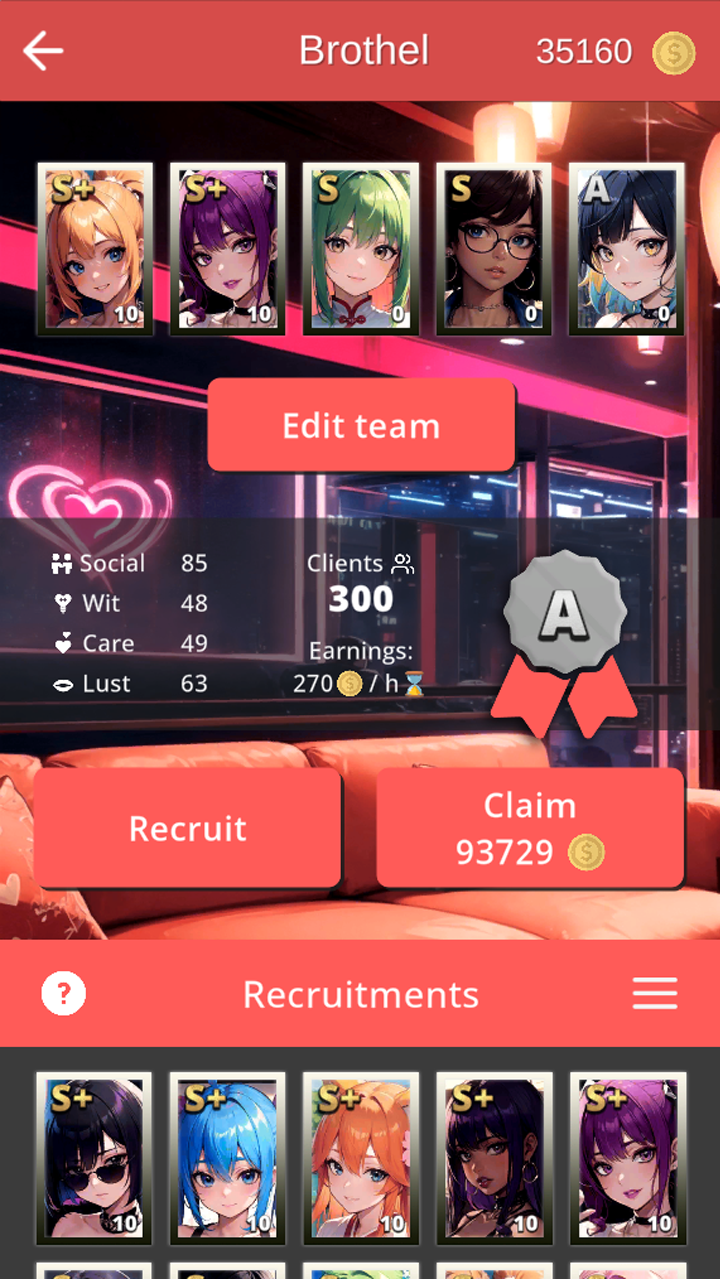Image resolution: width=720 pixels, height=1280 pixels.
Task: Open the blue-haired S+ recruitment card
Action: coord(227,1157)
